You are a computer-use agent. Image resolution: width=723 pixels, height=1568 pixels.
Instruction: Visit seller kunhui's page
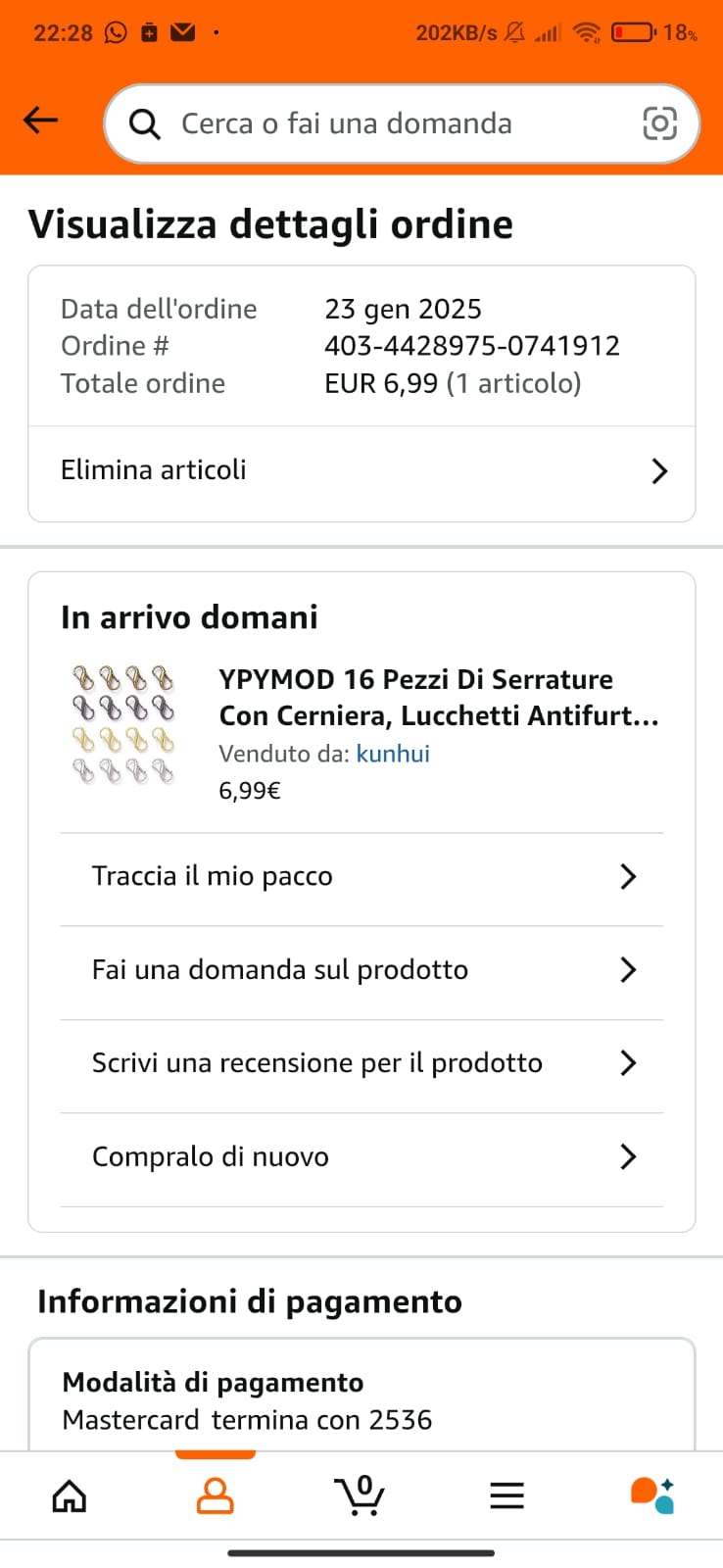click(393, 754)
